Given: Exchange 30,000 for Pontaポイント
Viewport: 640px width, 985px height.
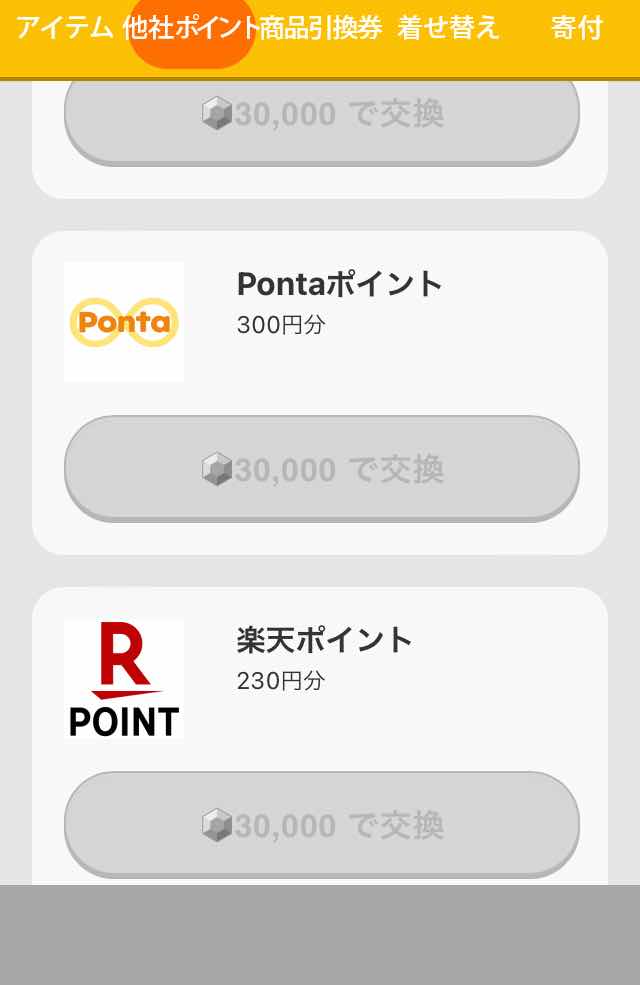Looking at the screenshot, I should click(x=322, y=468).
